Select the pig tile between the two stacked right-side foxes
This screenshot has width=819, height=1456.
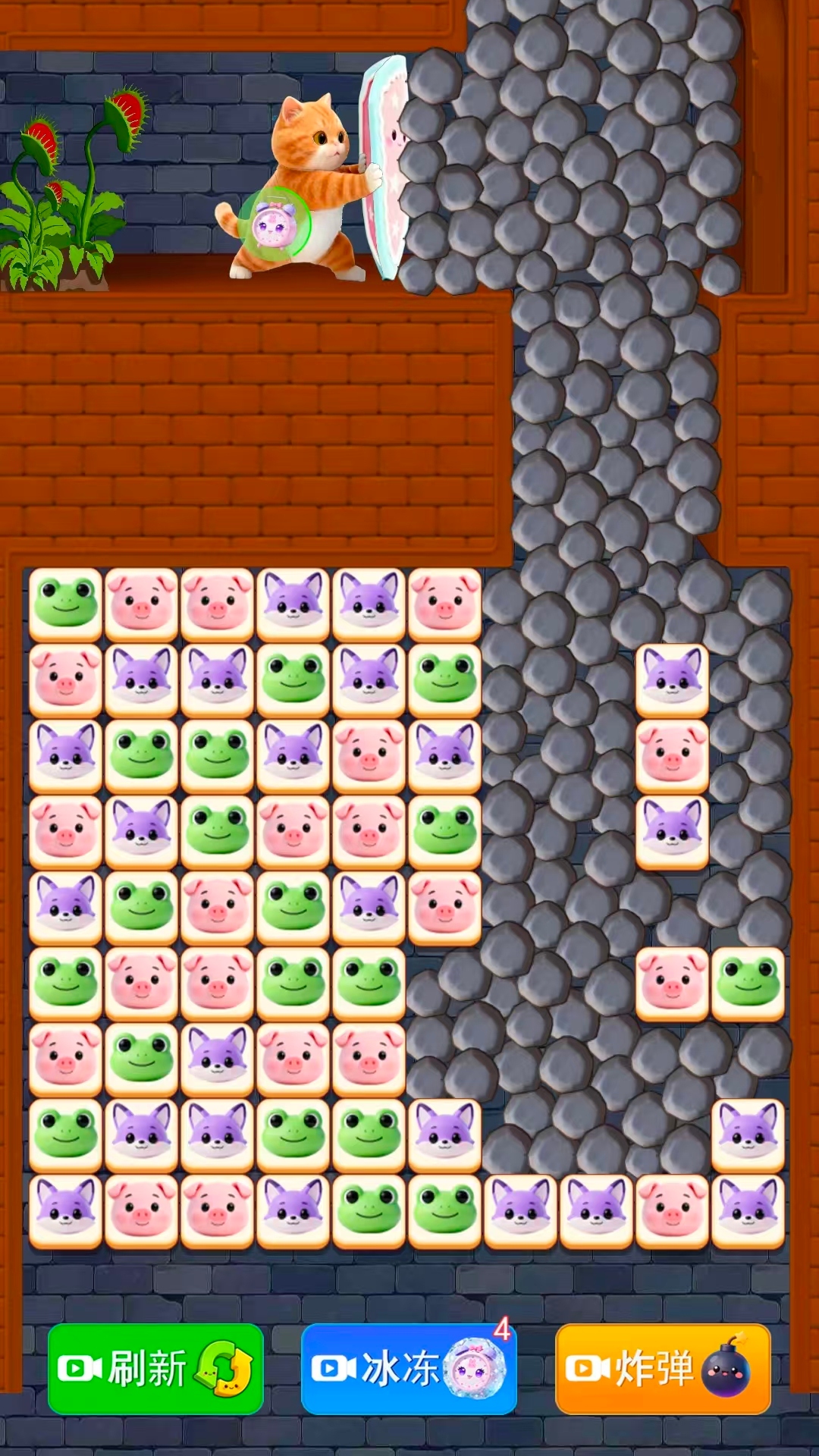672,756
